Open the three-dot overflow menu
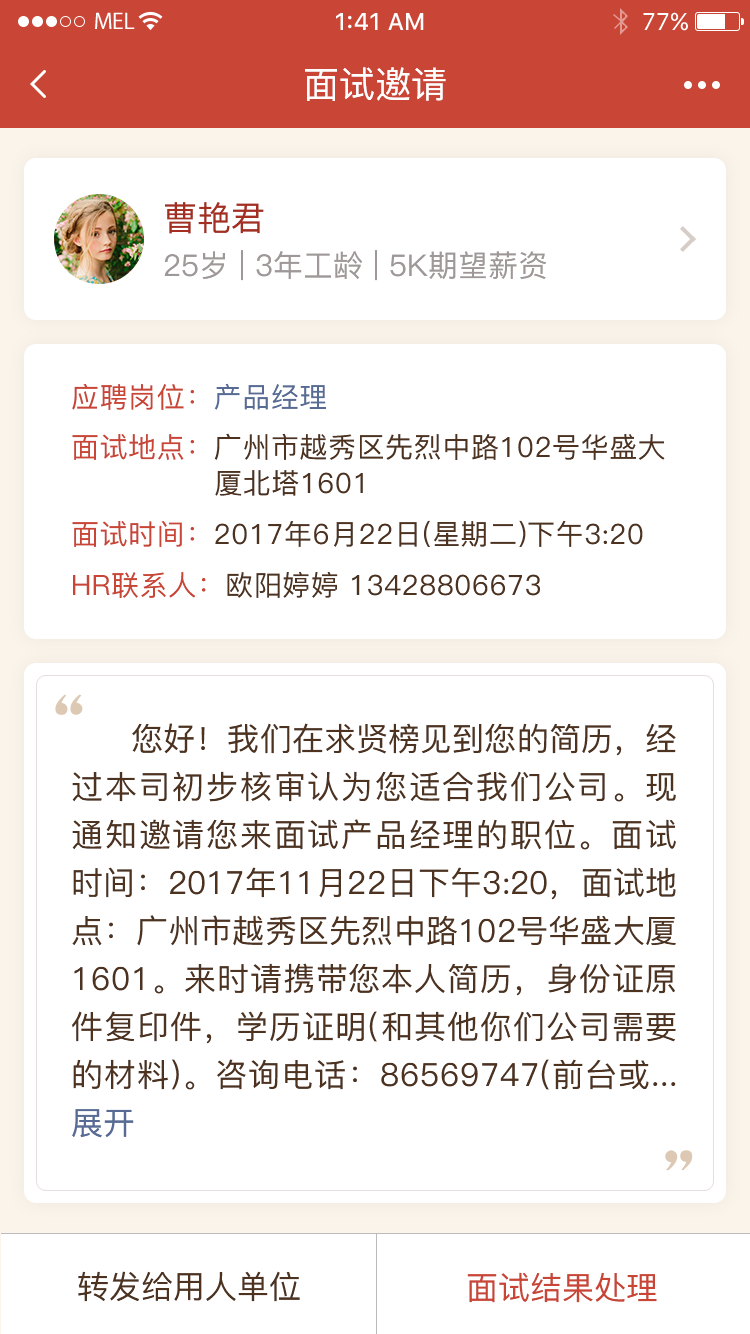Image resolution: width=750 pixels, height=1334 pixels. point(702,85)
